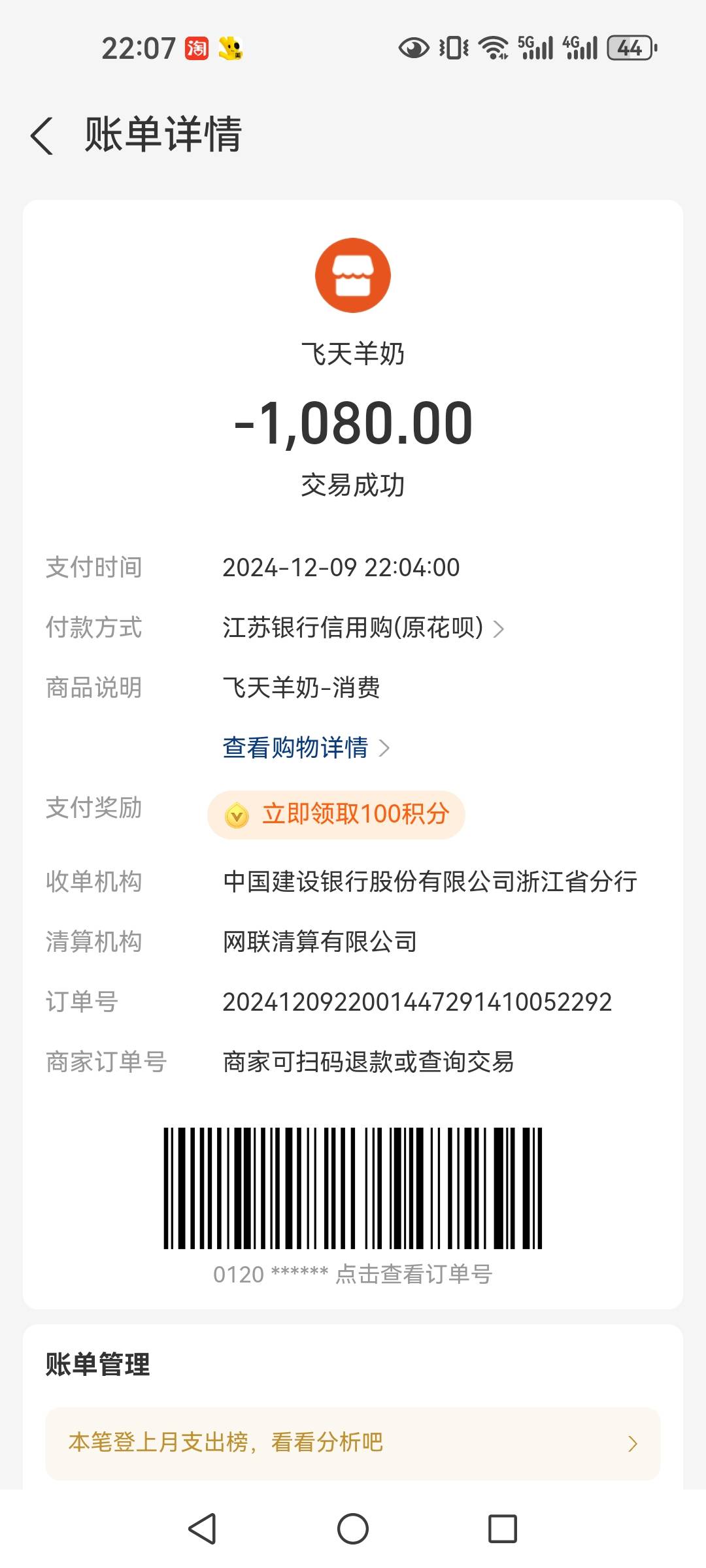This screenshot has width=706, height=1568.
Task: Tap the 飞天羊奶 merchant icon
Action: coord(353,275)
